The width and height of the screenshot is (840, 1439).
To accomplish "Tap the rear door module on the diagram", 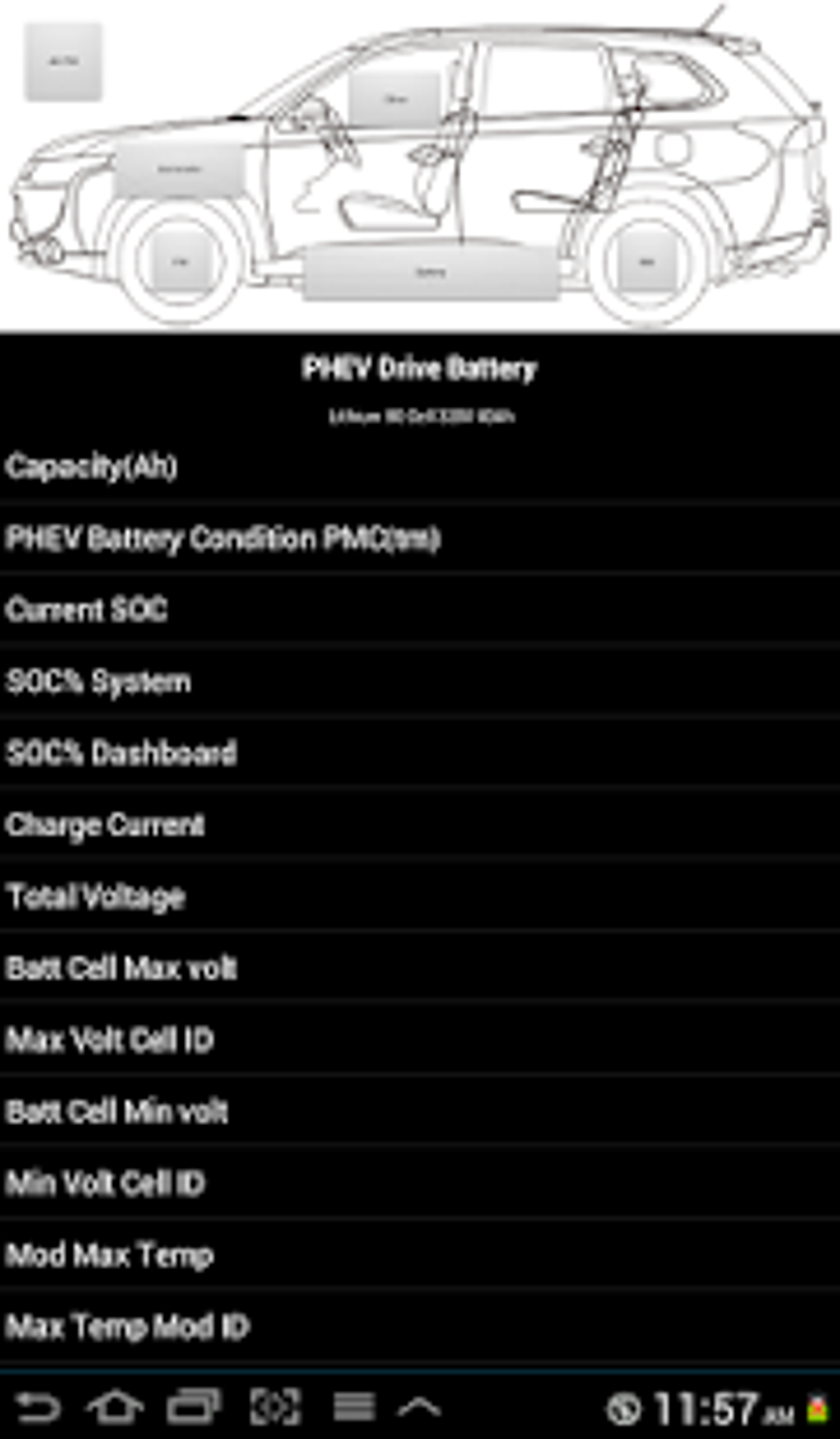I will click(397, 98).
